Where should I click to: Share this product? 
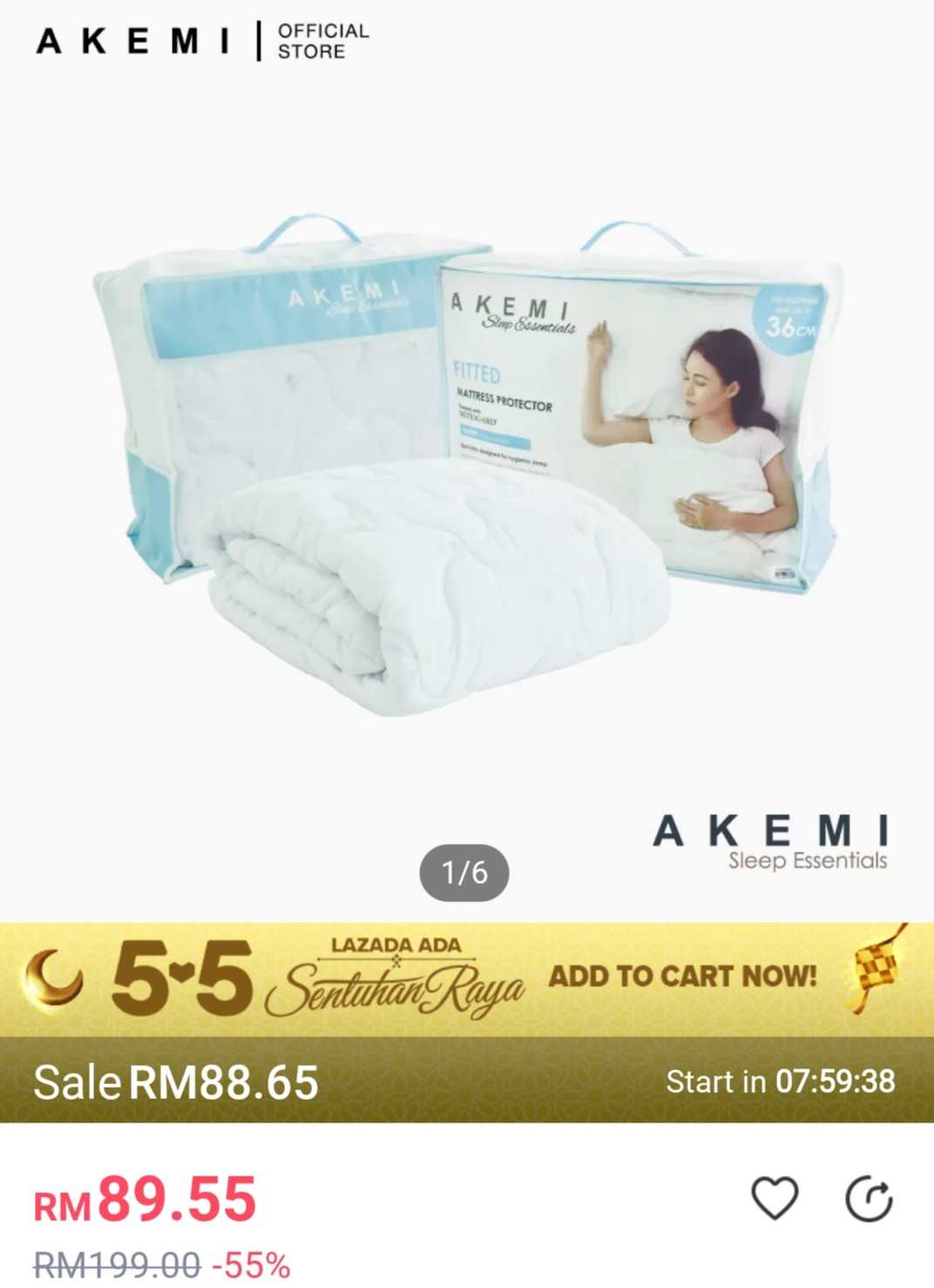869,1199
